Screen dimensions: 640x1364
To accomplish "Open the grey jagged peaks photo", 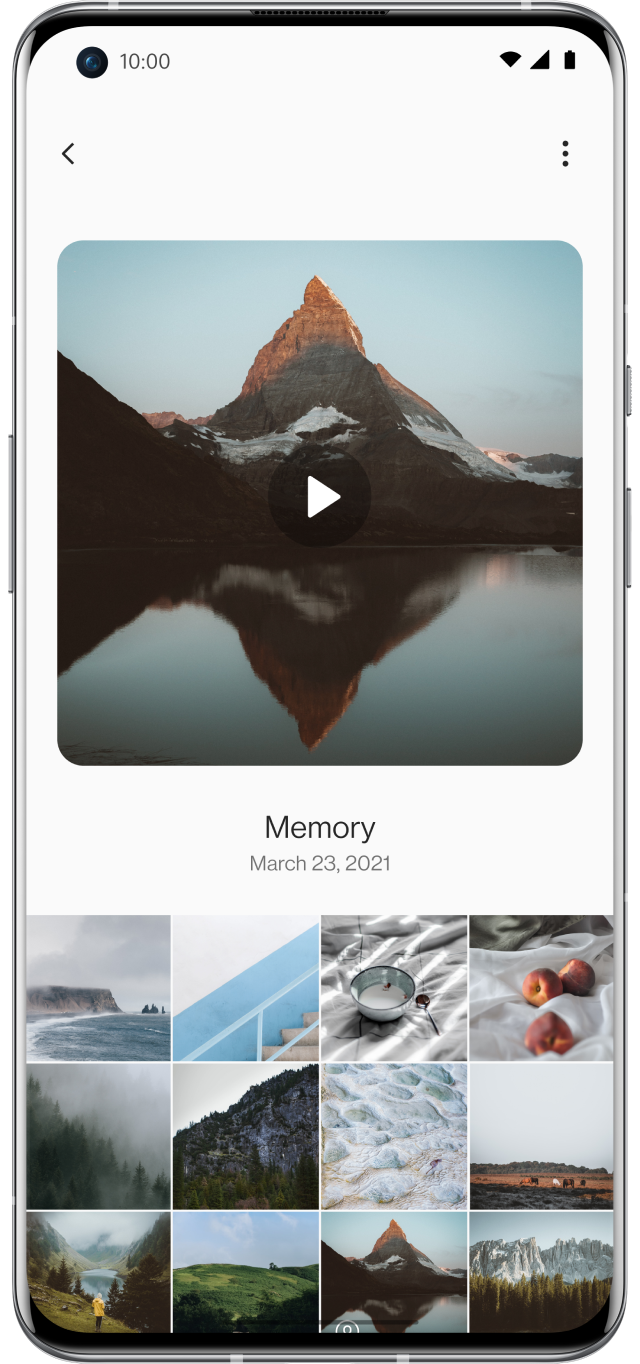I will pyautogui.click(x=541, y=1272).
